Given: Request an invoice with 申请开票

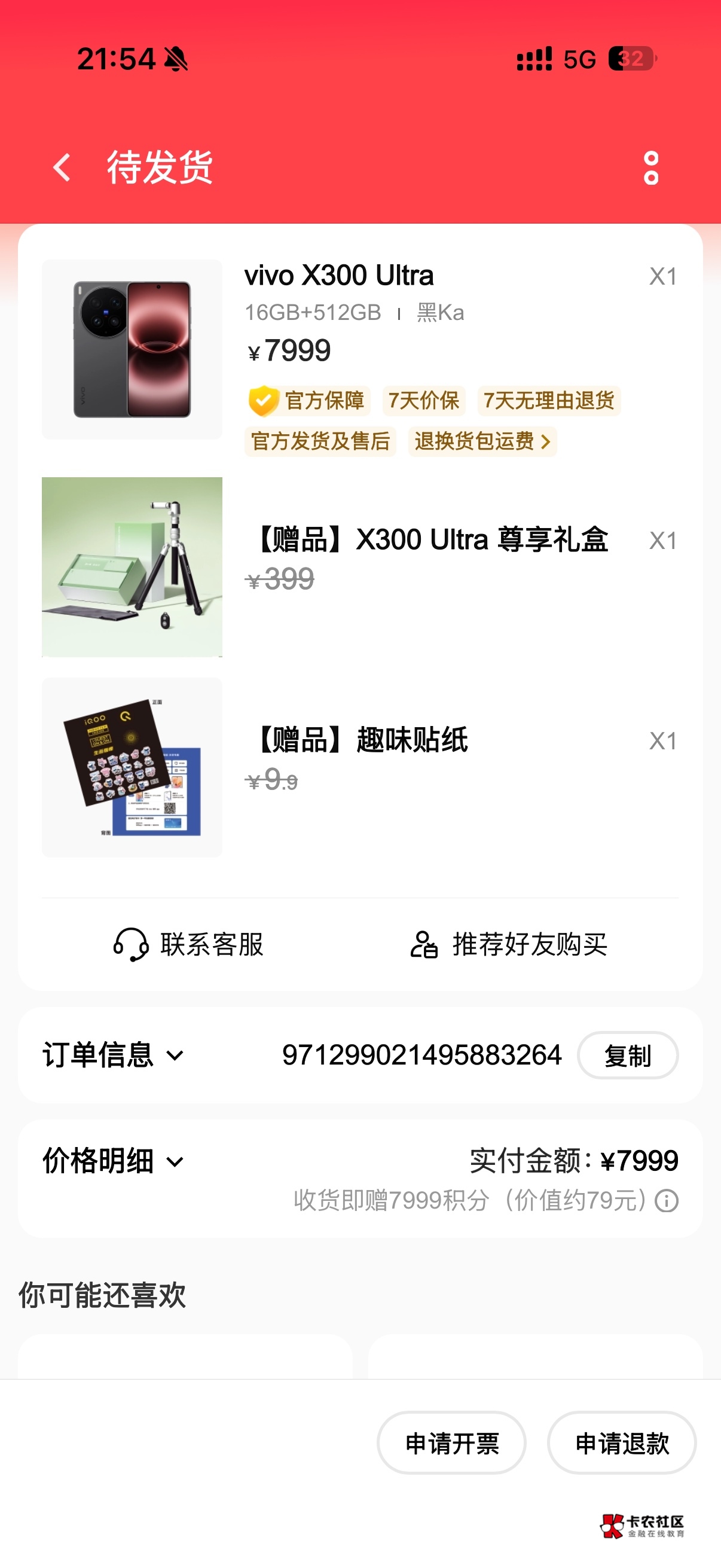Looking at the screenshot, I should pyautogui.click(x=451, y=1443).
